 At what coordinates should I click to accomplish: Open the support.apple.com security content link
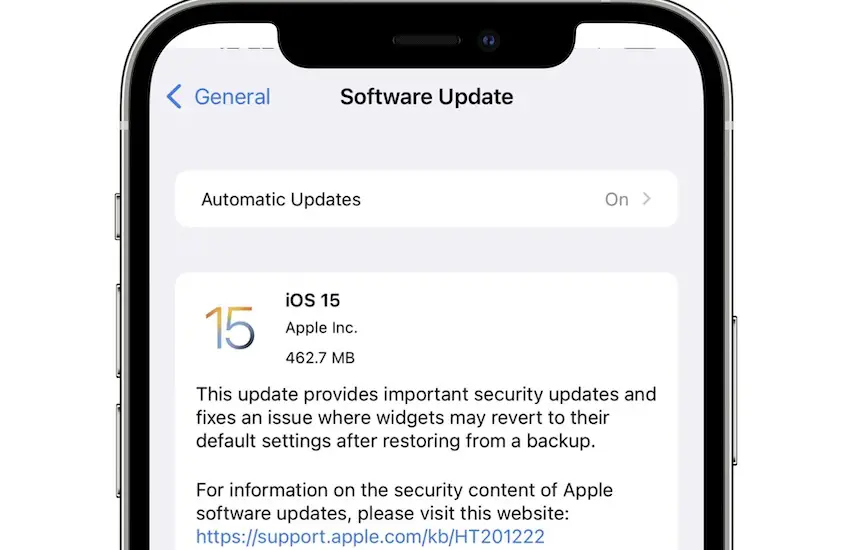370,536
